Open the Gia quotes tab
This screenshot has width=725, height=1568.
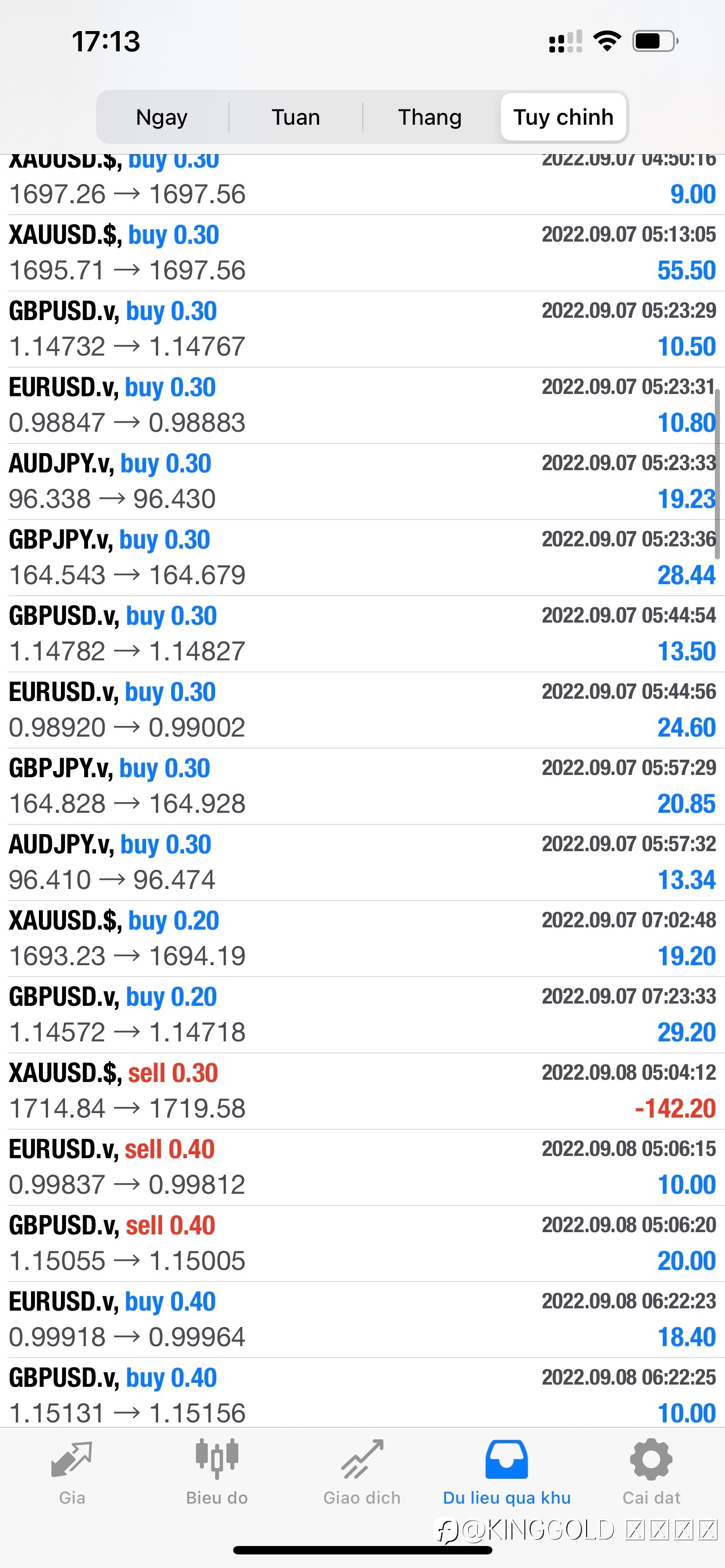coord(72,1473)
